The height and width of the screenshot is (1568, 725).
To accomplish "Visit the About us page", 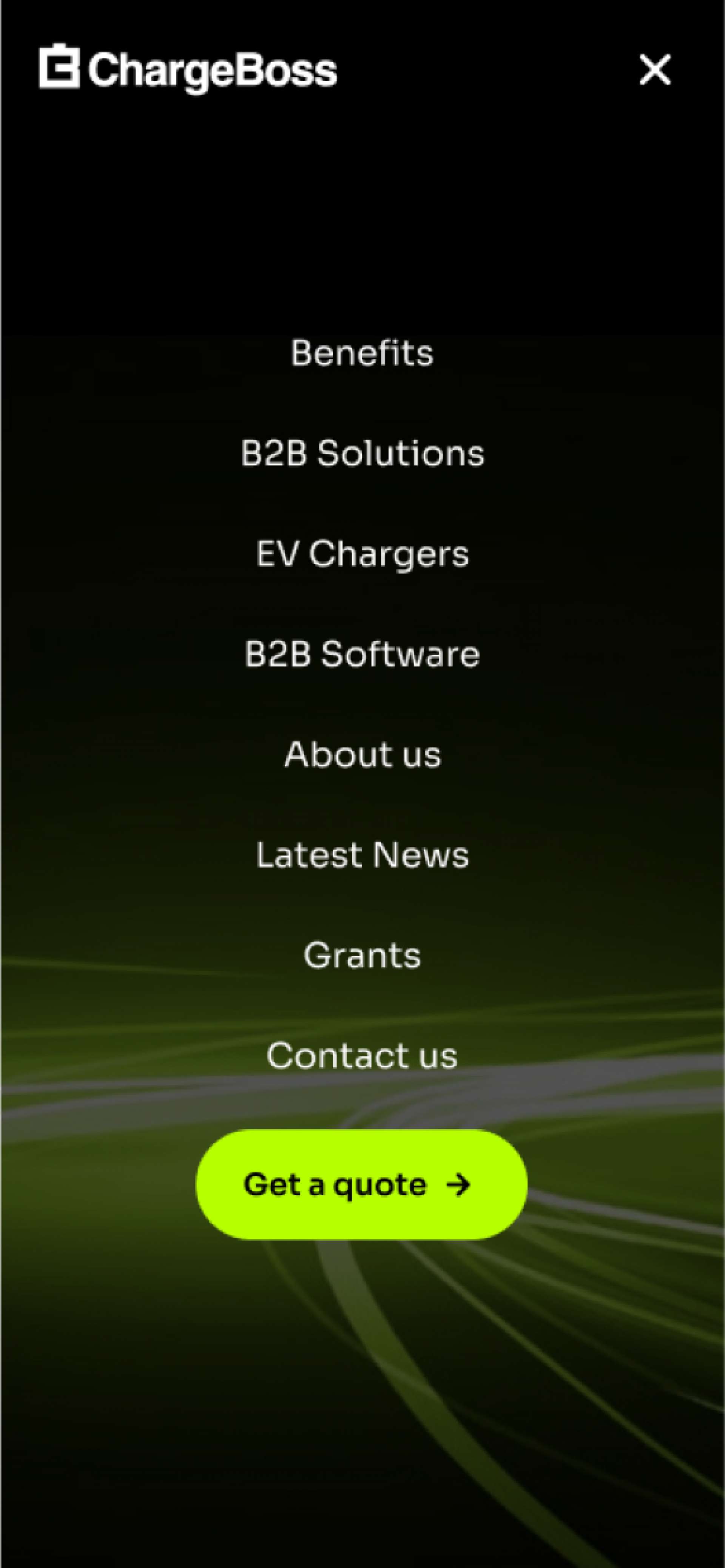I will pos(362,755).
